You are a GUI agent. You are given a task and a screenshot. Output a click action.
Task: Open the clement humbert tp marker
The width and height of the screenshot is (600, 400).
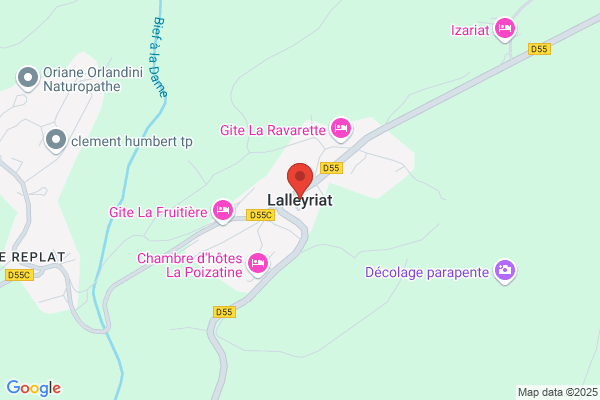click(56, 140)
